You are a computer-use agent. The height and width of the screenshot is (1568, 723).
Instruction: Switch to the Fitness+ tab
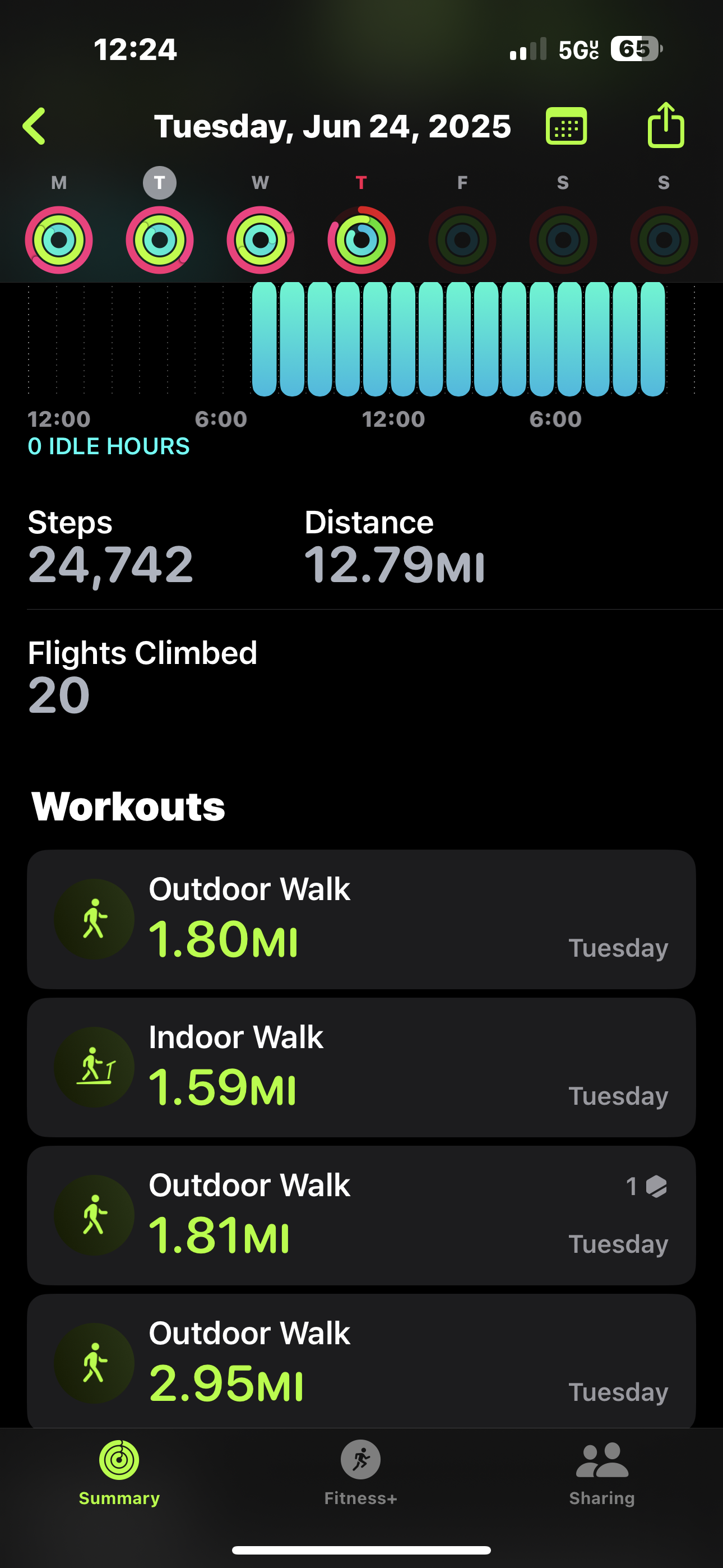coord(361,1473)
